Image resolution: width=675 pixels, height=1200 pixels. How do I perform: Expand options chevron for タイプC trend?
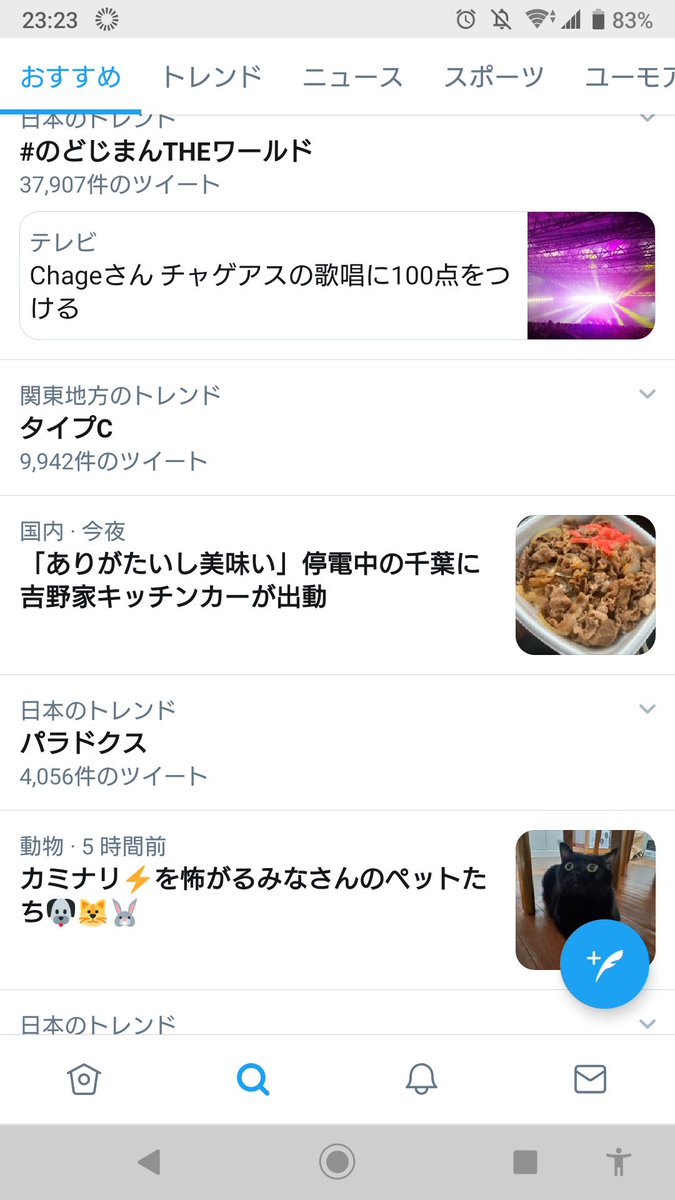[647, 394]
